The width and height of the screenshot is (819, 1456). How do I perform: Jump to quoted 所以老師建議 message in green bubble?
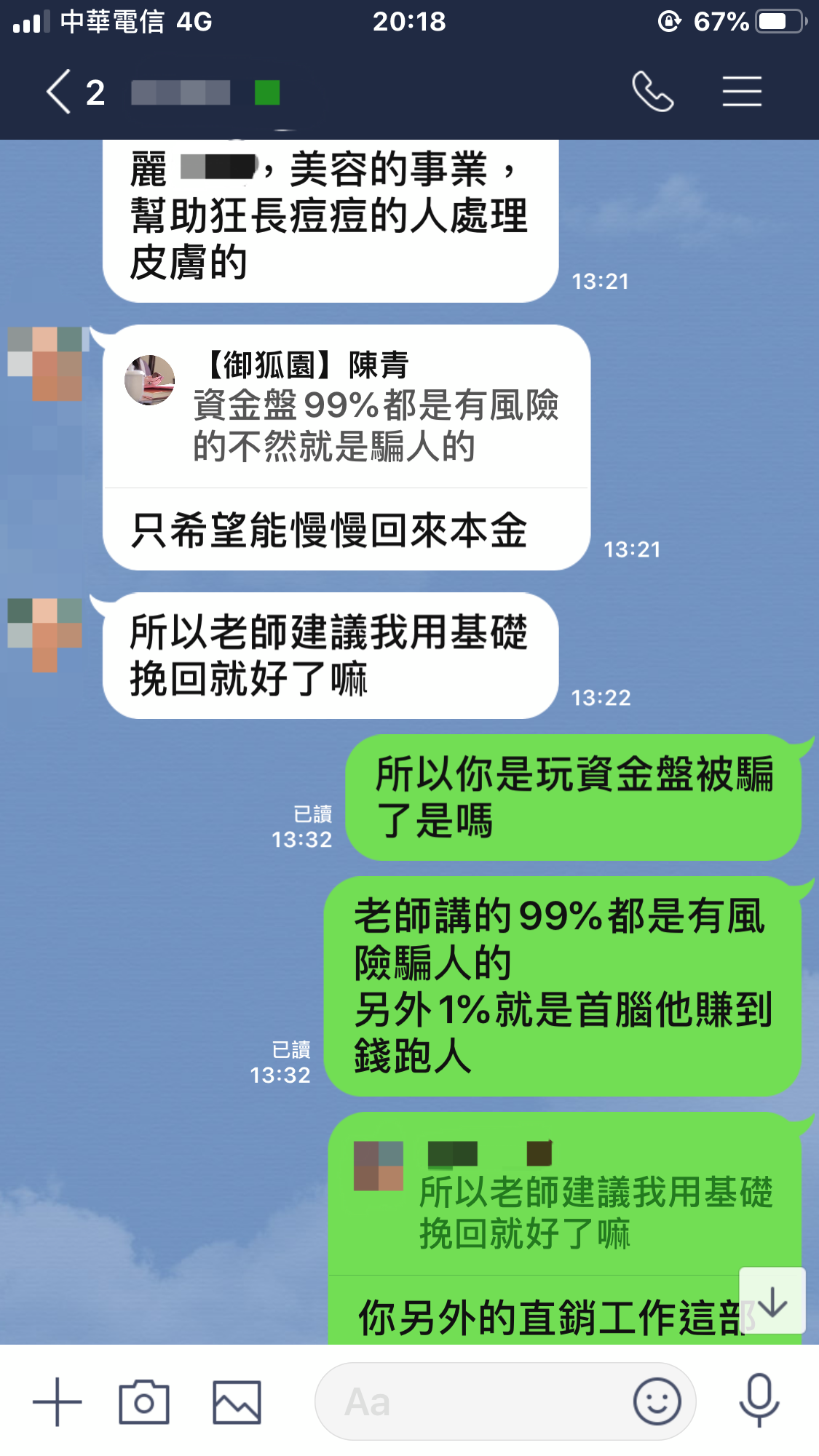(564, 1195)
